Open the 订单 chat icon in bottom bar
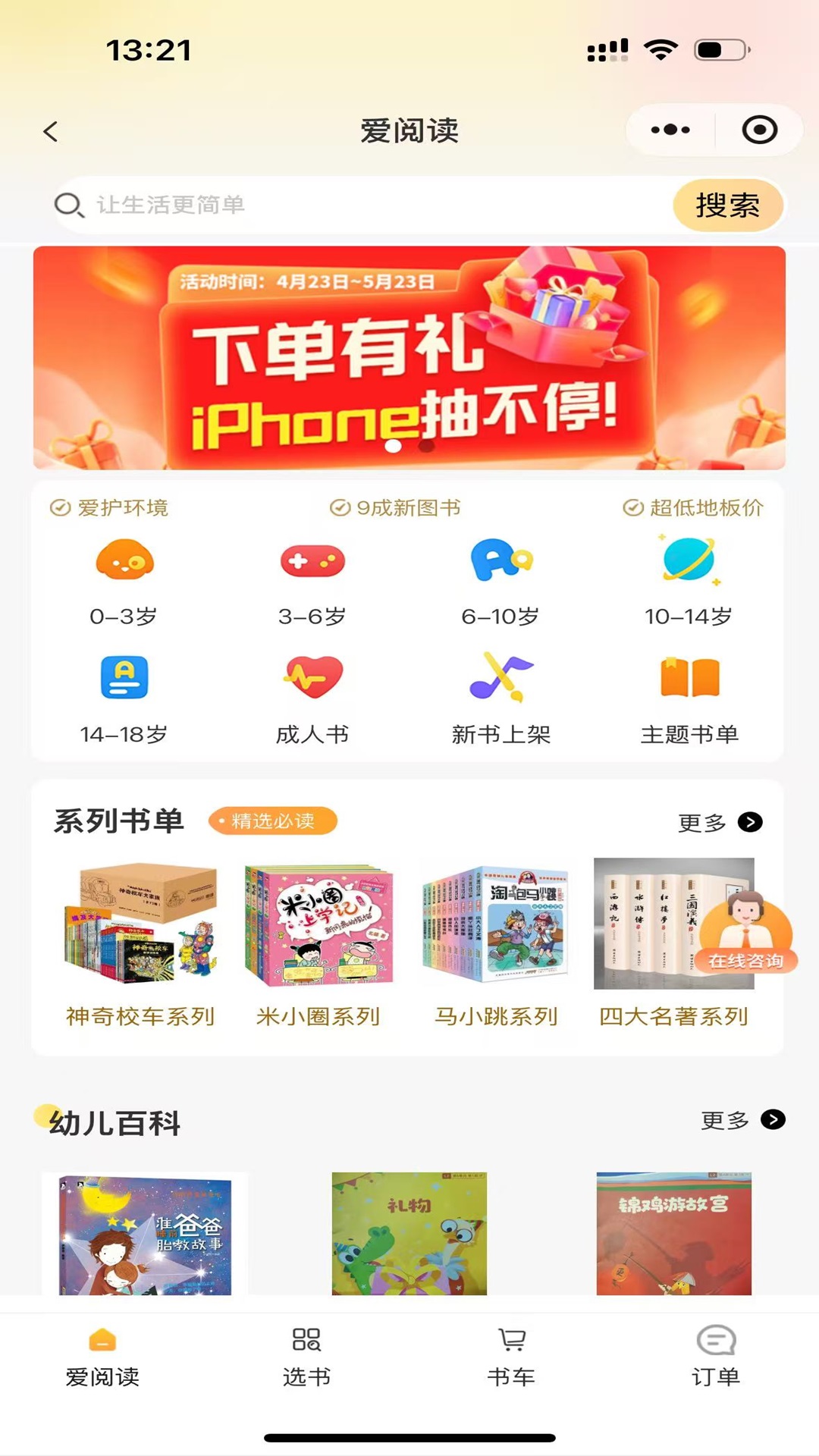The image size is (819, 1456). click(x=717, y=1357)
